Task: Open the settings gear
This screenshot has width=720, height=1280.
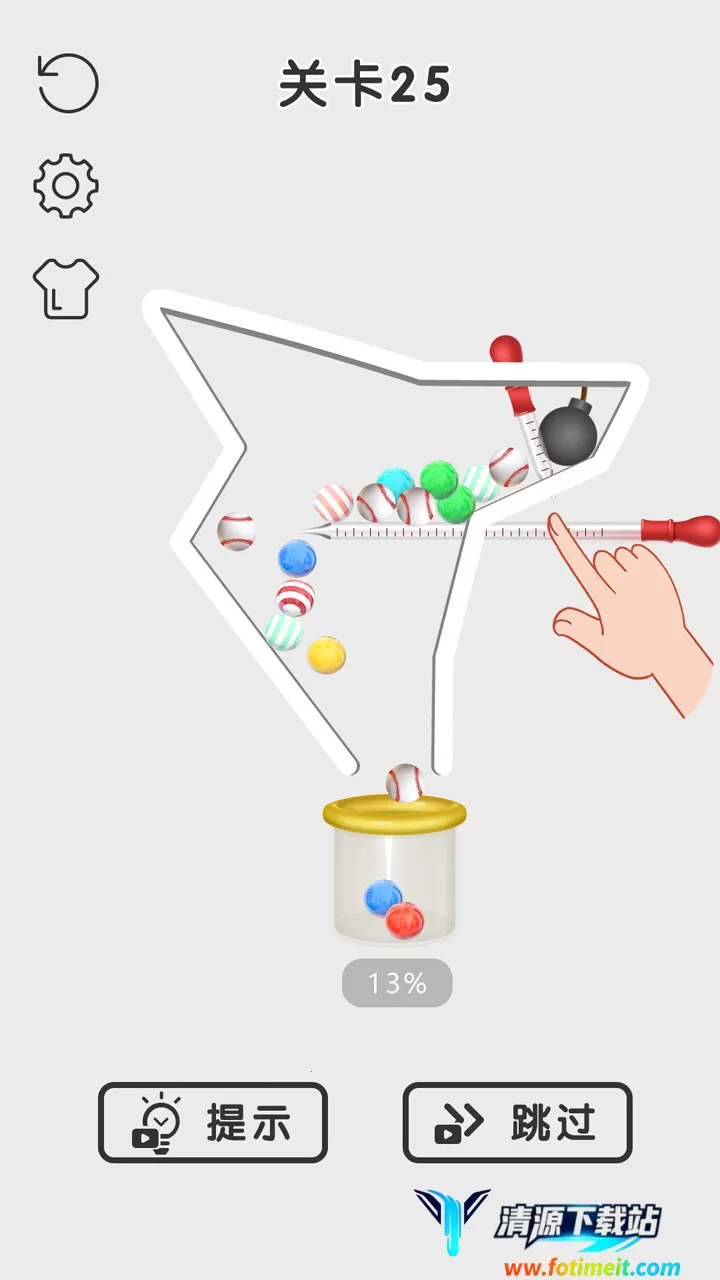Action: 66,186
